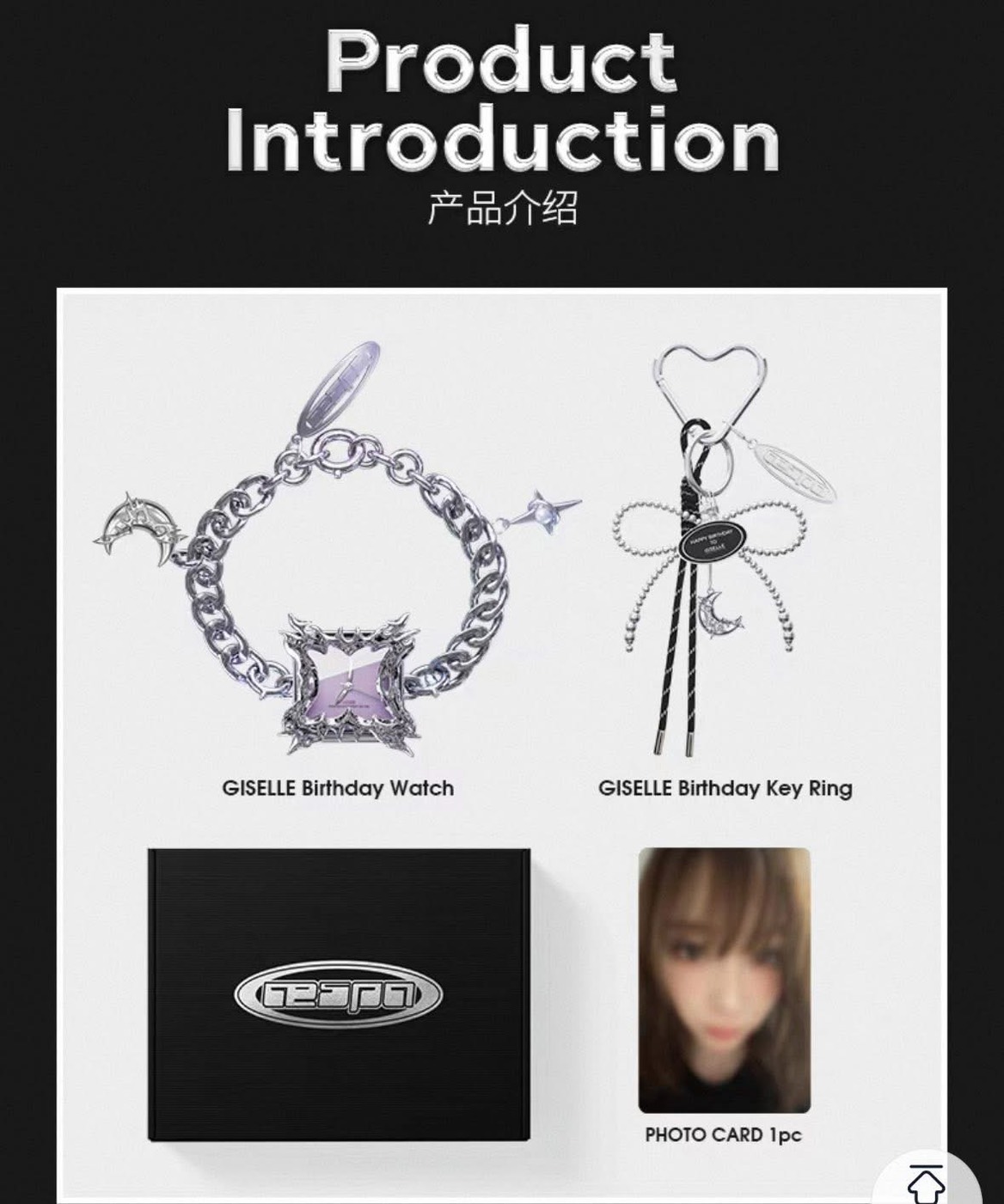Tap the back-to-top floating button

pyautogui.click(x=926, y=1183)
